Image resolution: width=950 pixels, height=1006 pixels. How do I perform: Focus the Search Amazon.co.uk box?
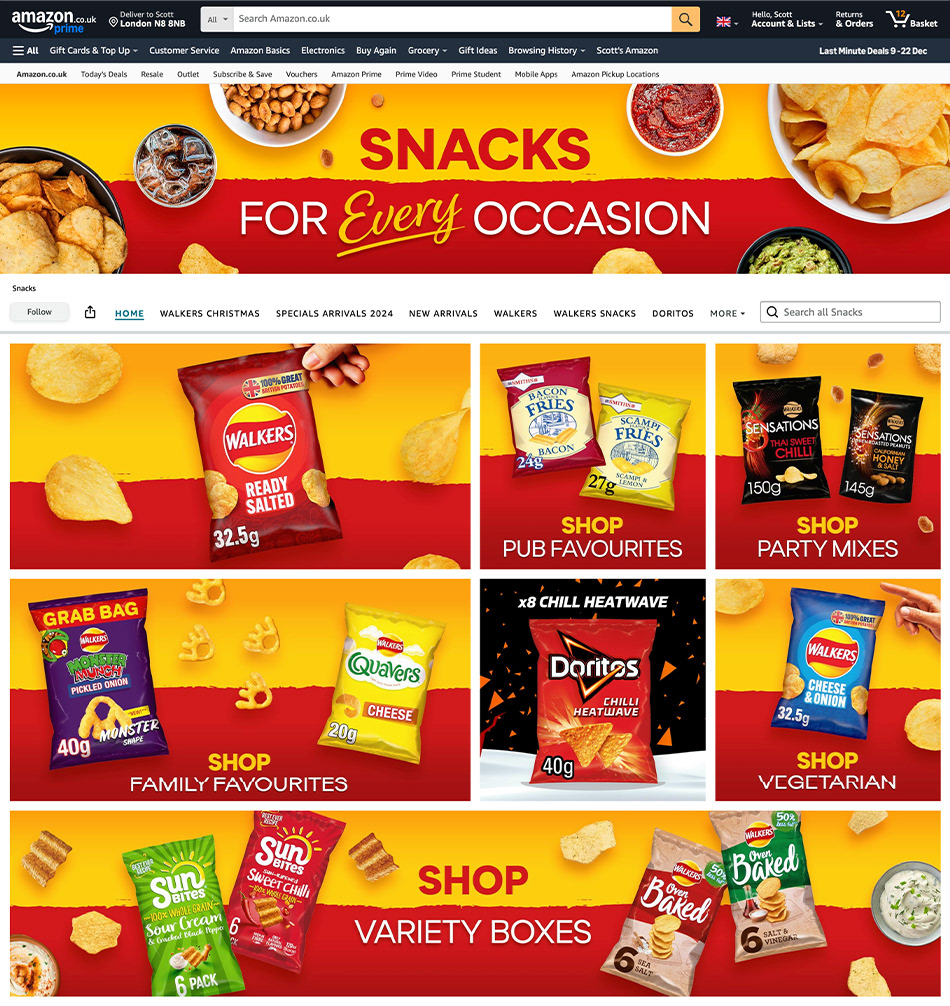tap(452, 19)
